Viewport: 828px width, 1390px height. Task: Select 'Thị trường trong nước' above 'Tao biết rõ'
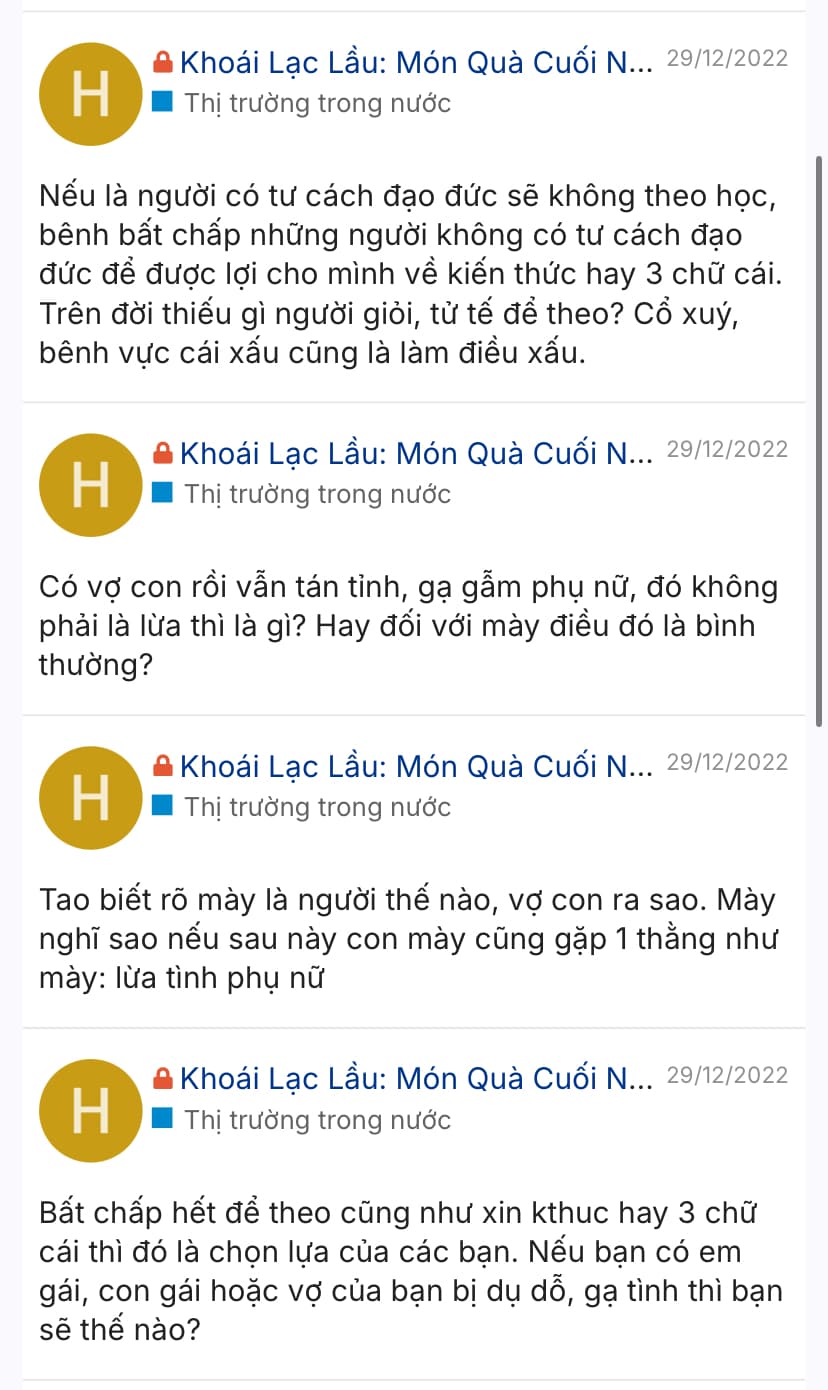pos(317,807)
